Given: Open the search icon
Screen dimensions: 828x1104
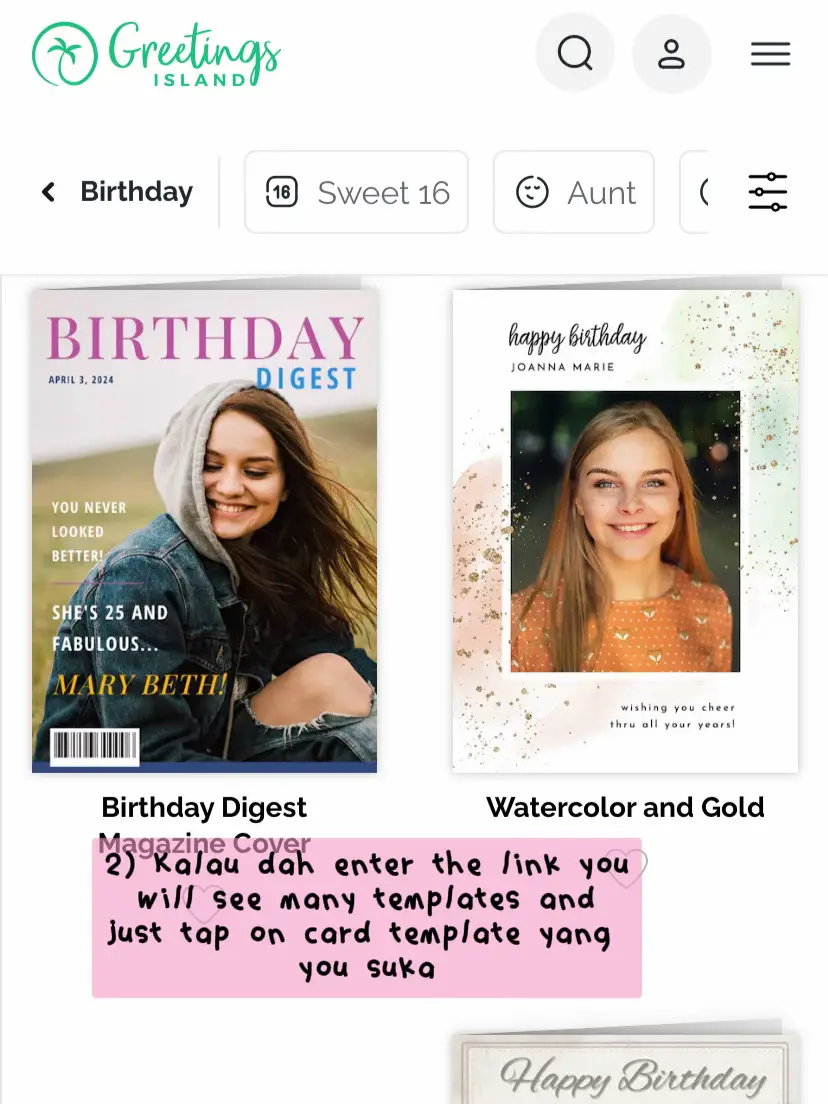Looking at the screenshot, I should pos(575,53).
